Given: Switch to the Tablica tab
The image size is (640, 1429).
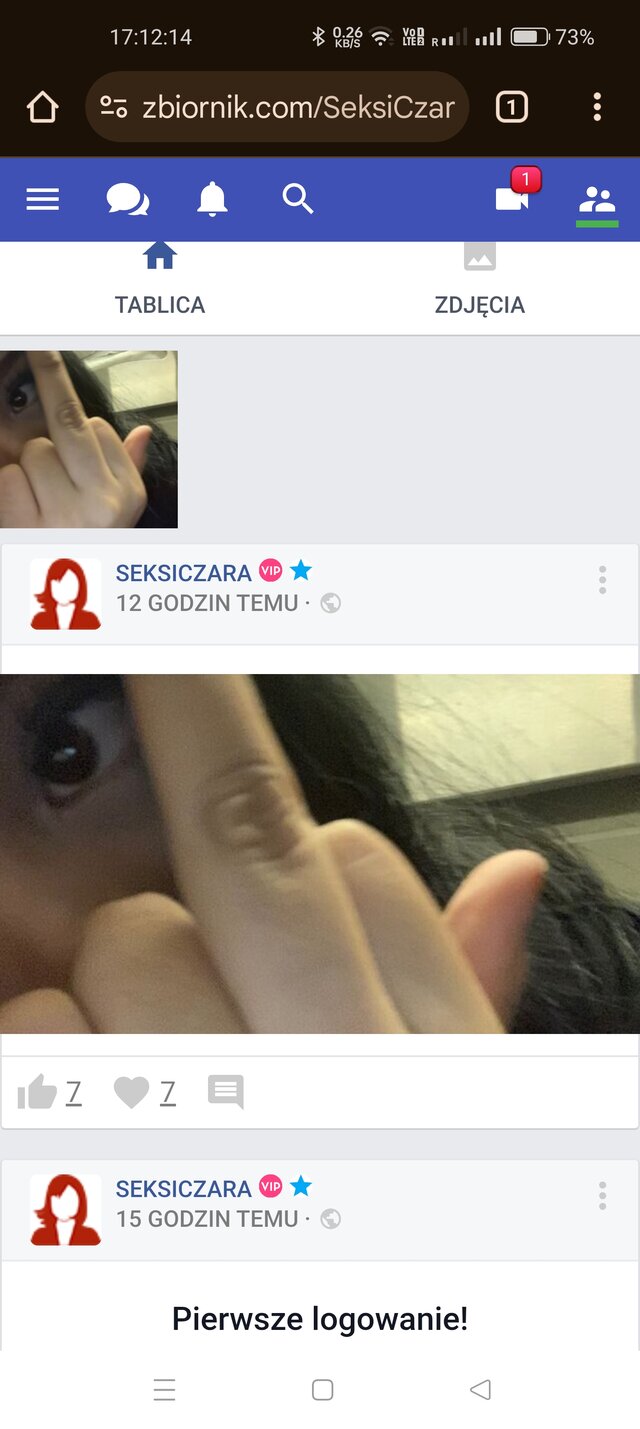Looking at the screenshot, I should 160,285.
